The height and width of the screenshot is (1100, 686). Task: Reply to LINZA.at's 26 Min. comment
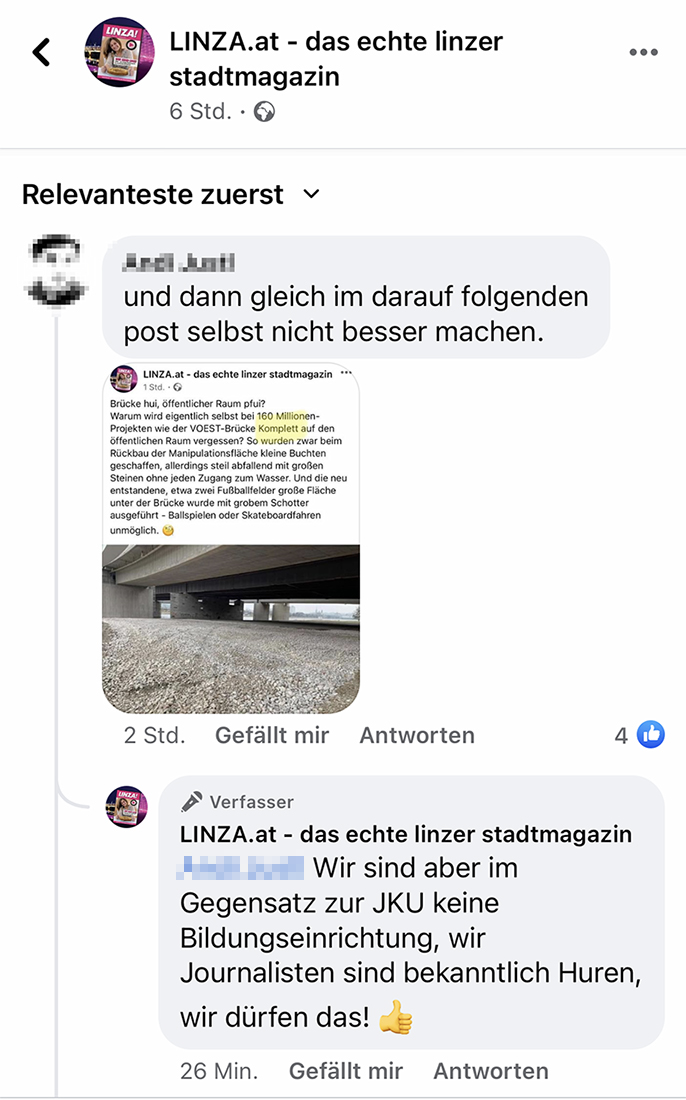pyautogui.click(x=490, y=1071)
